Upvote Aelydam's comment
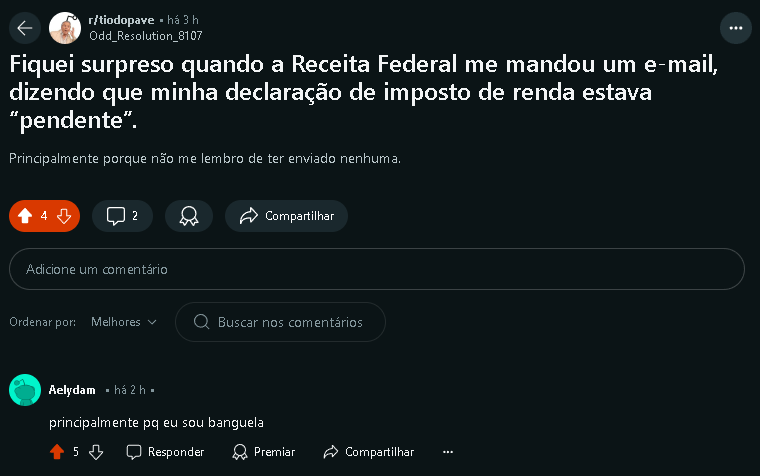This screenshot has width=760, height=476. point(57,452)
